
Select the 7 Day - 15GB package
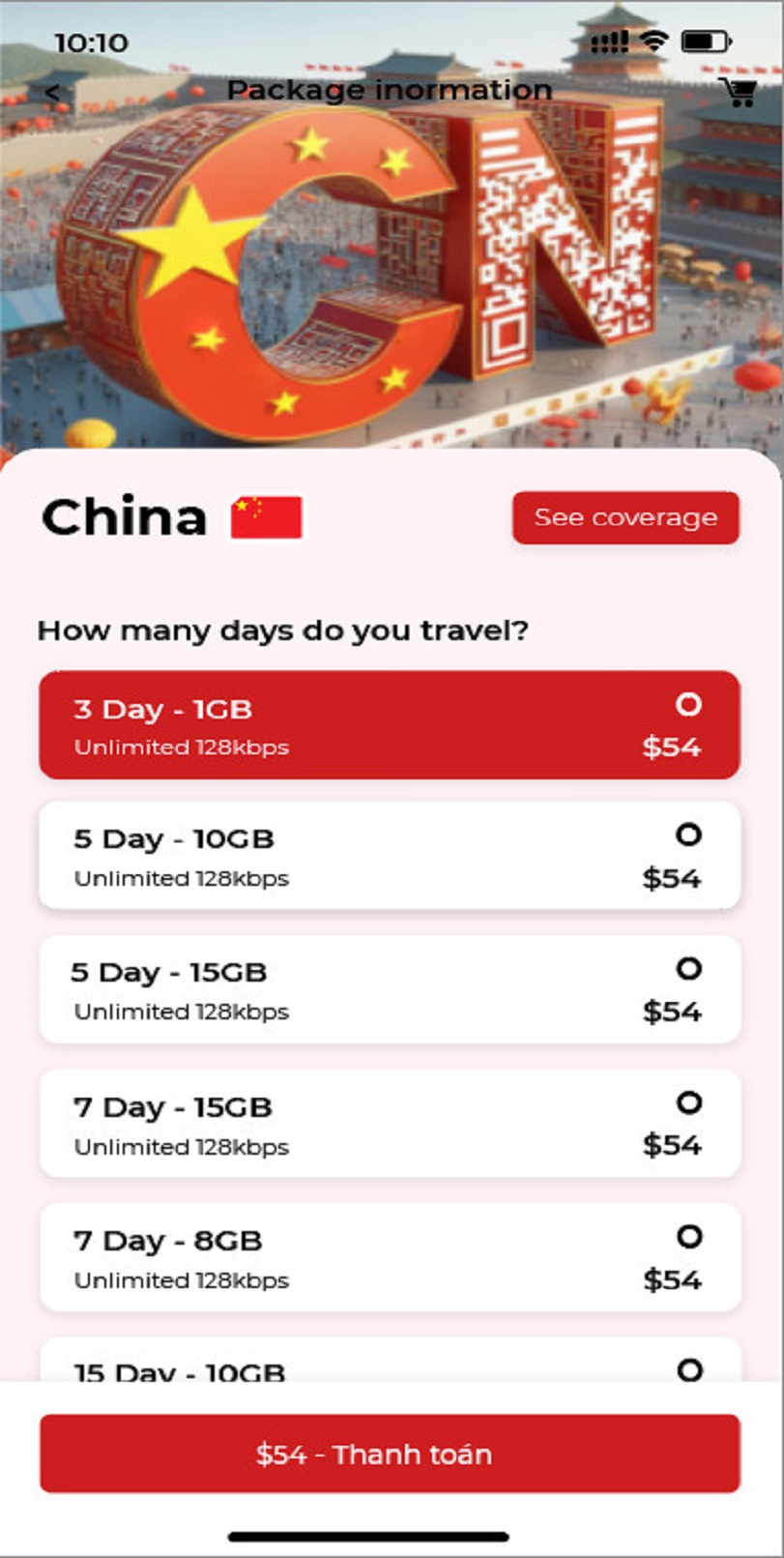click(x=390, y=1124)
